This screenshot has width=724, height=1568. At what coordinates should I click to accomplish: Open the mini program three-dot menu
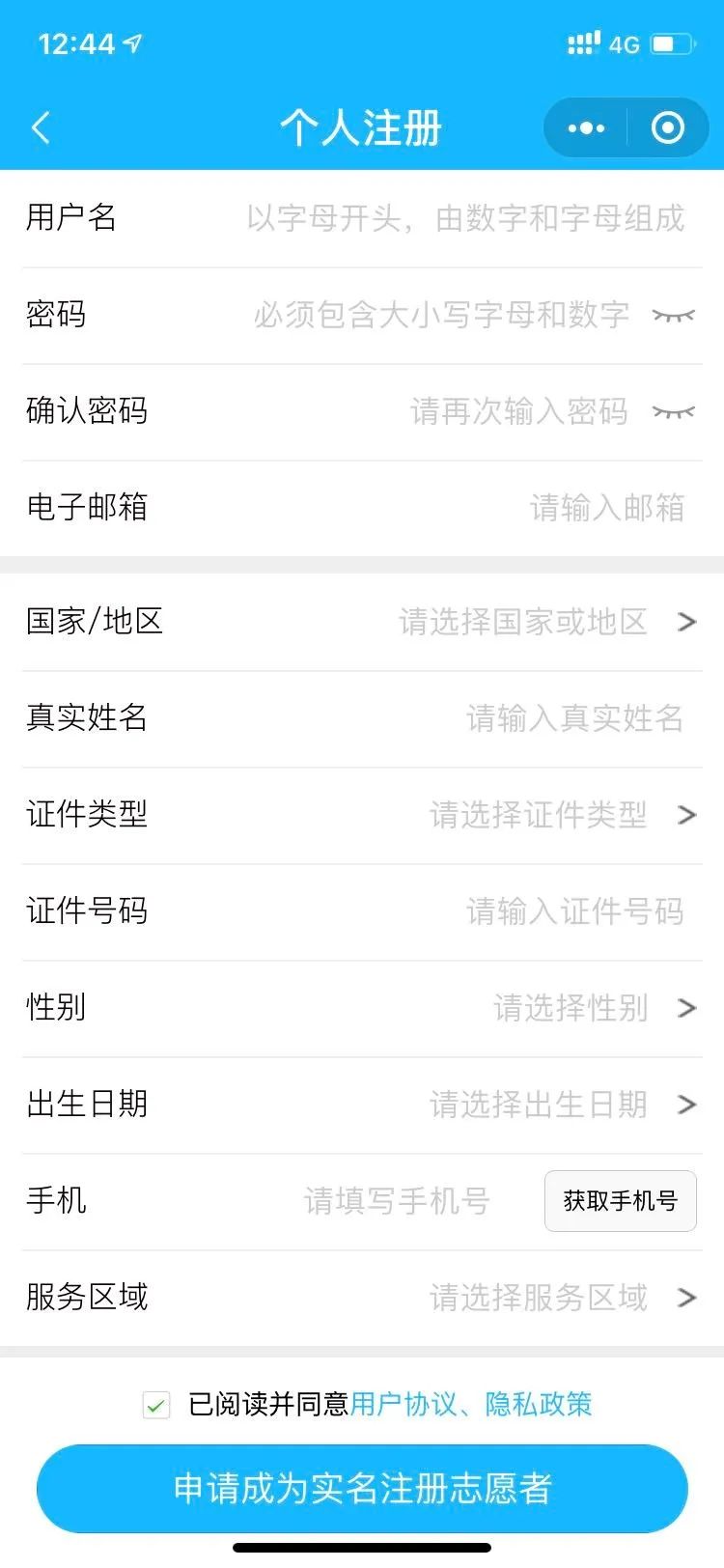(586, 127)
